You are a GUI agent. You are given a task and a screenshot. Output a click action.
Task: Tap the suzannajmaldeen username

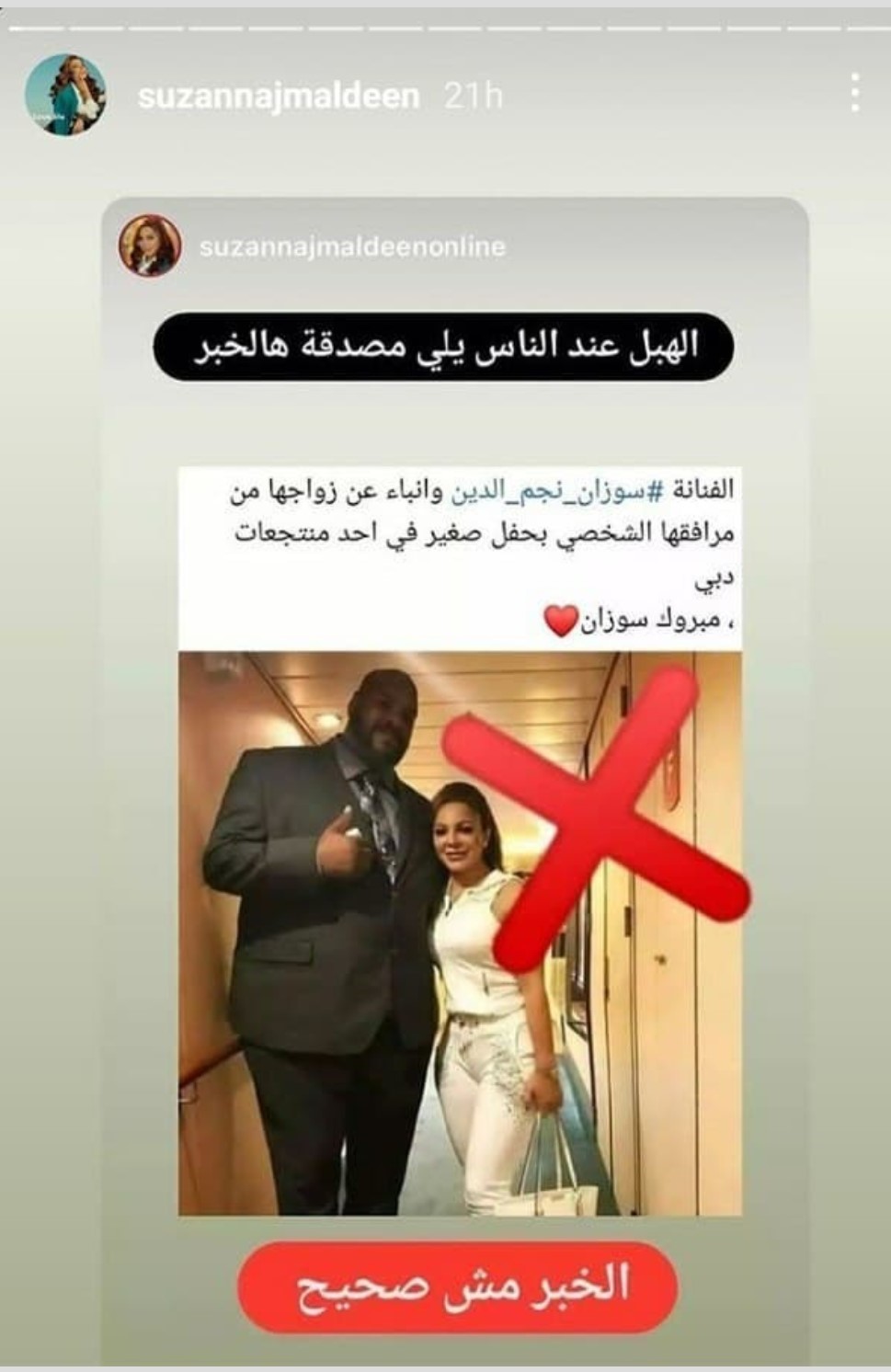(x=278, y=96)
